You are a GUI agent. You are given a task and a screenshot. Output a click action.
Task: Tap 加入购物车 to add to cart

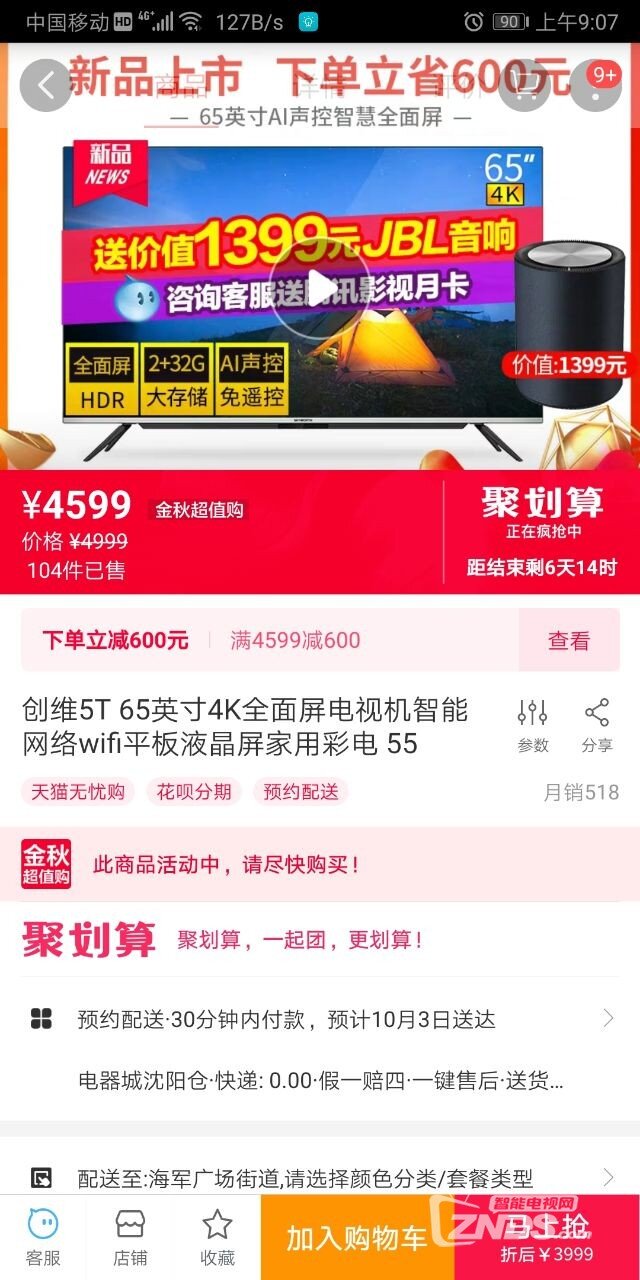click(357, 1237)
